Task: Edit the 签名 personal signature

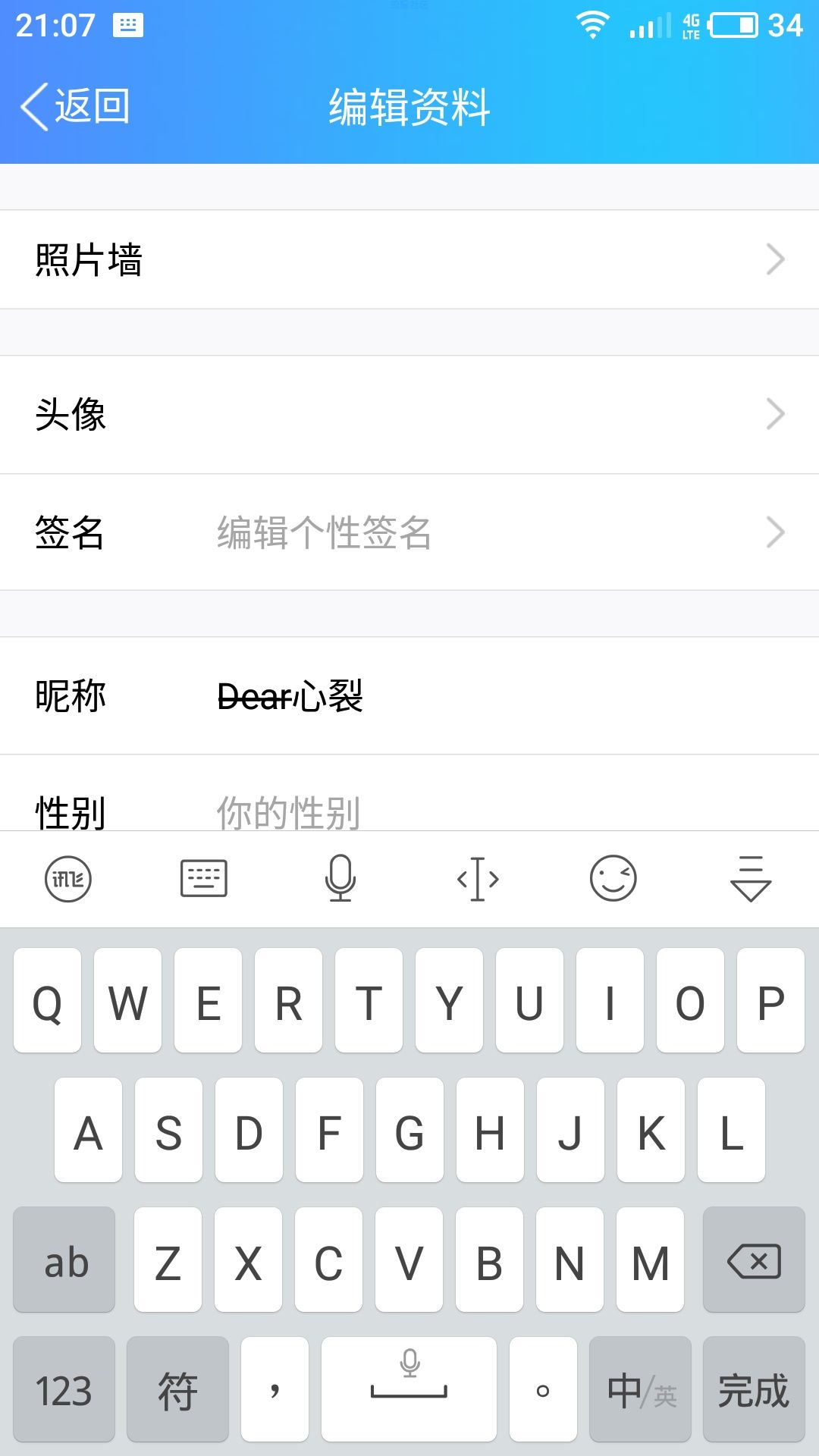Action: tap(409, 532)
